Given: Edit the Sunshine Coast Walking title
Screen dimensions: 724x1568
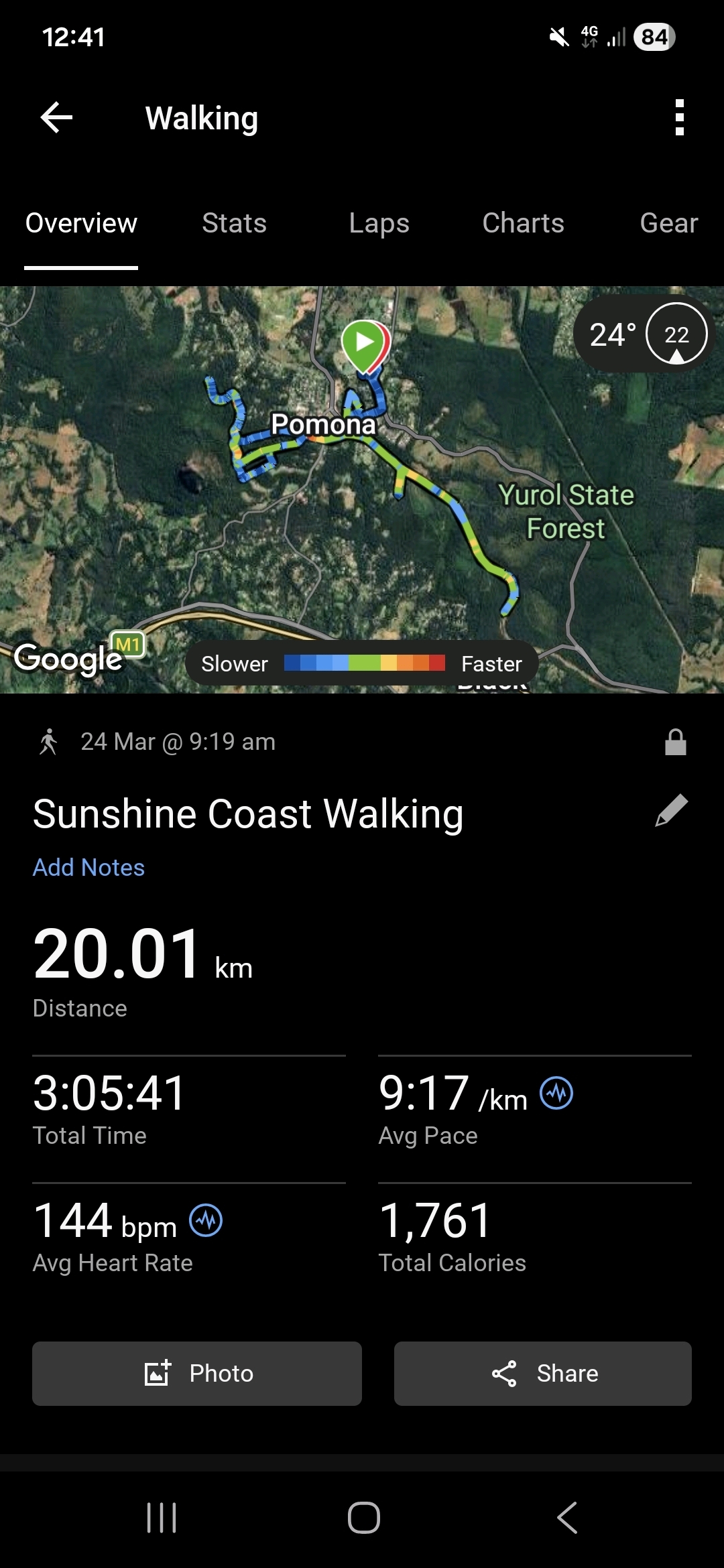Looking at the screenshot, I should (672, 811).
